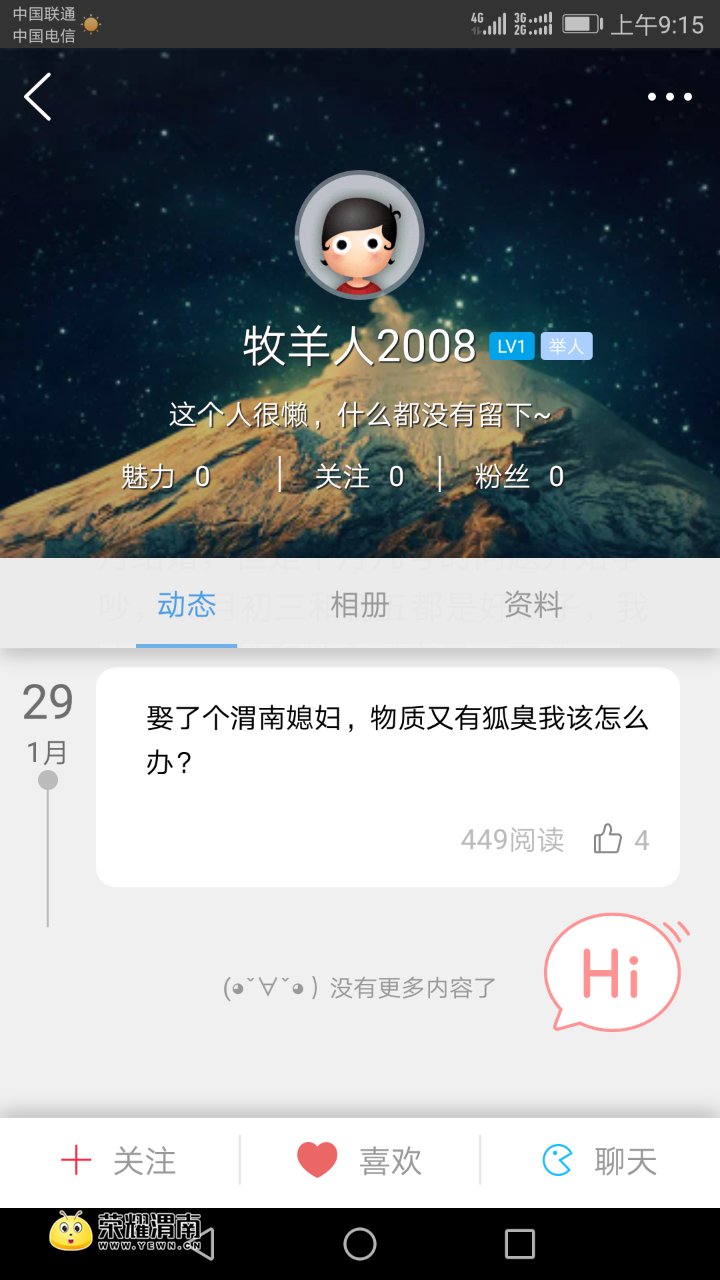View the profile avatar of 牧羊人2008
The image size is (720, 1280).
tap(360, 236)
